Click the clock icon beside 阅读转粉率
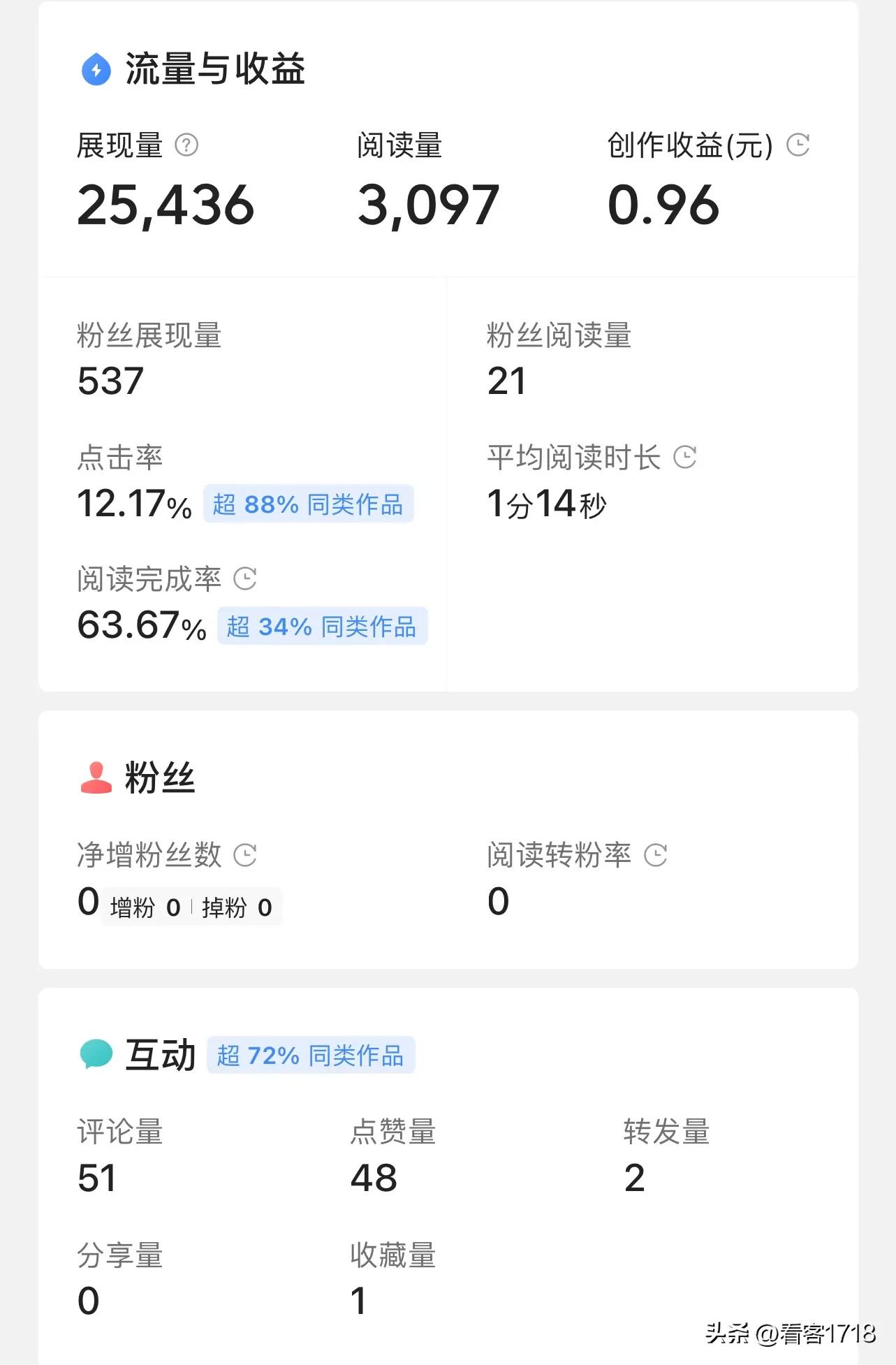This screenshot has height=1365, width=896. click(657, 854)
